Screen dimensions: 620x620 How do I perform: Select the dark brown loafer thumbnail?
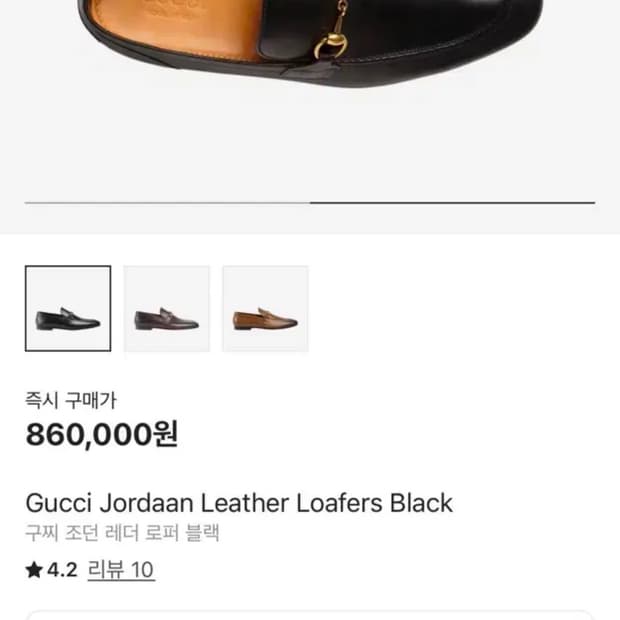click(x=166, y=309)
